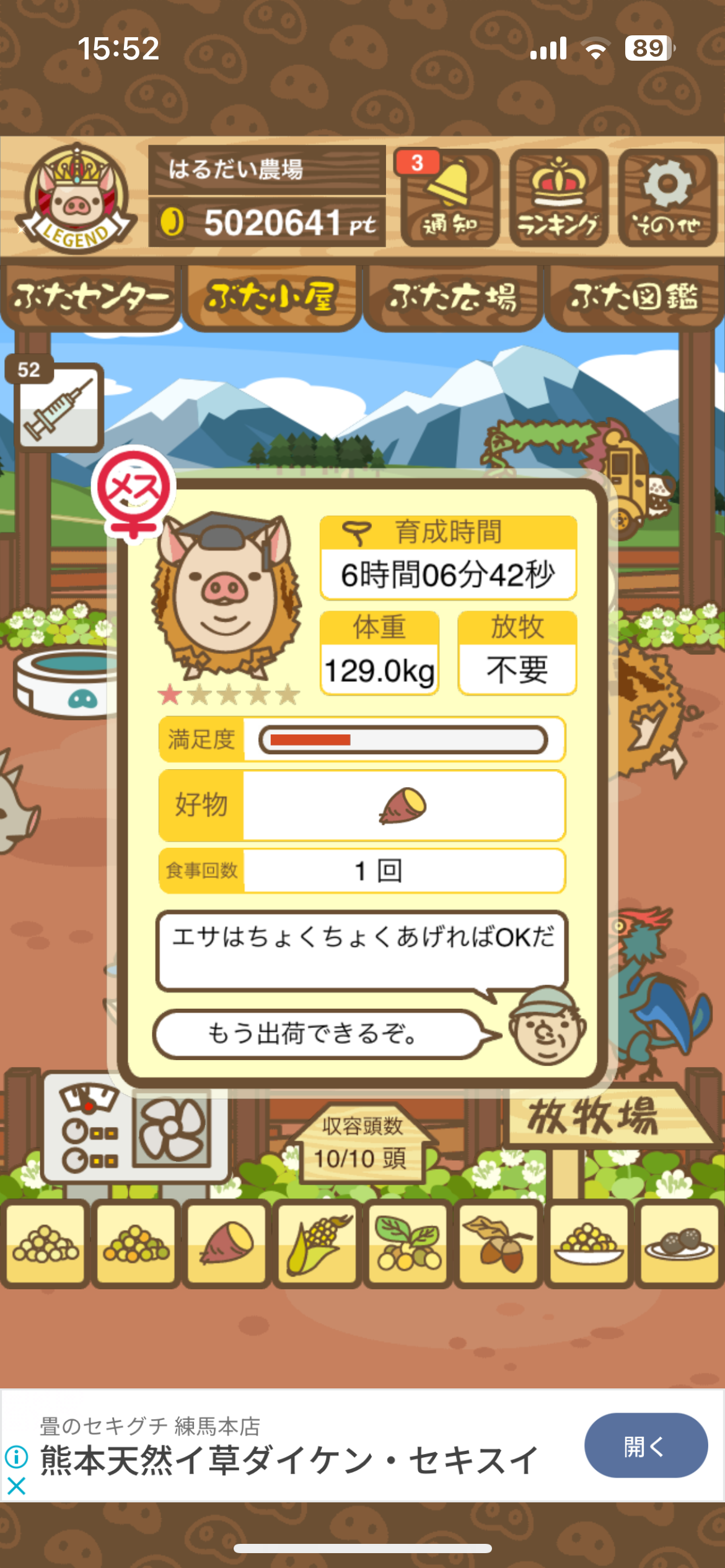Viewport: 725px width, 1568px height.
Task: Open the ぶた図鑑 tab
Action: 634,297
